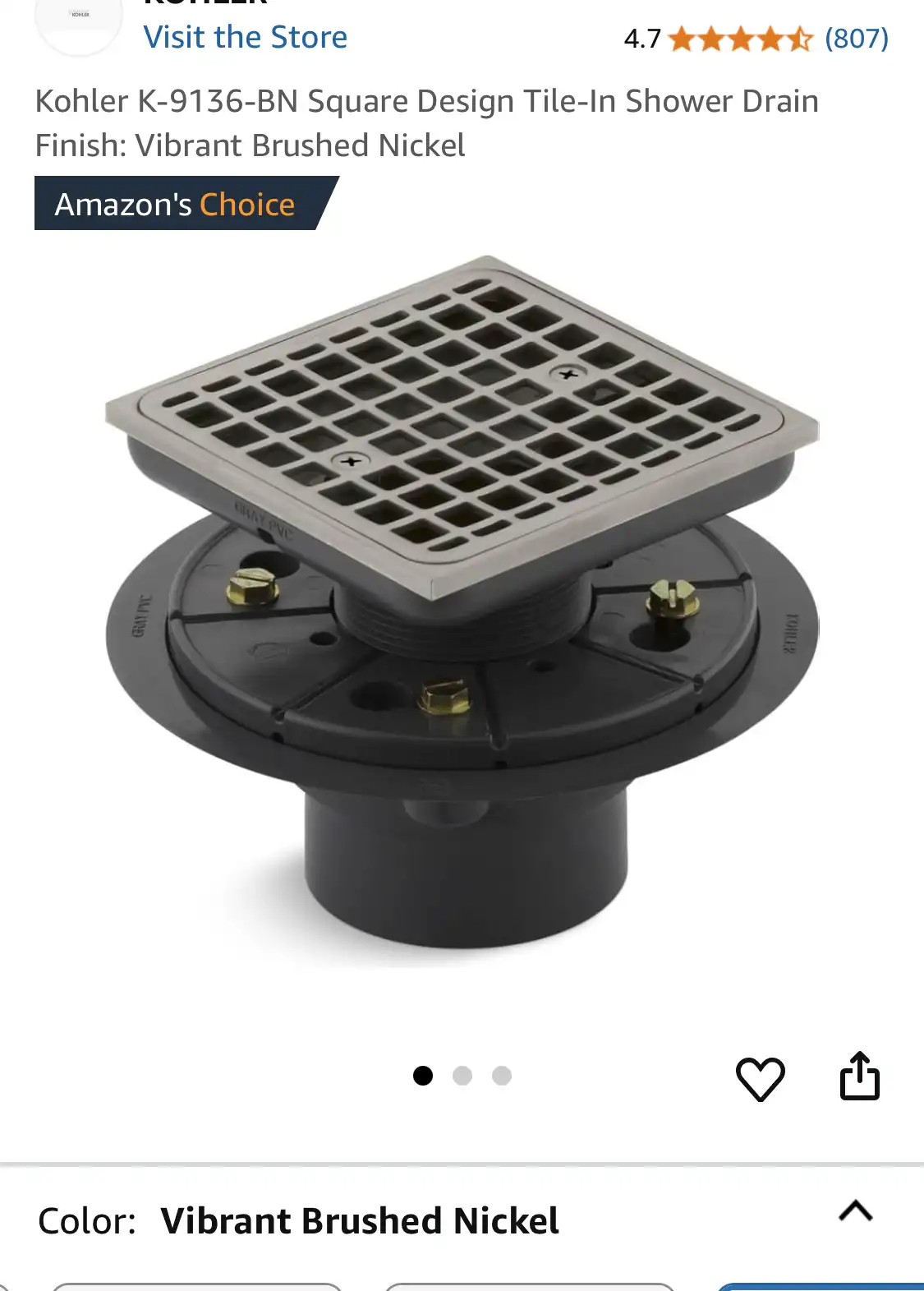Add shower drain to wish list
This screenshot has height=1291, width=924.
(x=760, y=1078)
